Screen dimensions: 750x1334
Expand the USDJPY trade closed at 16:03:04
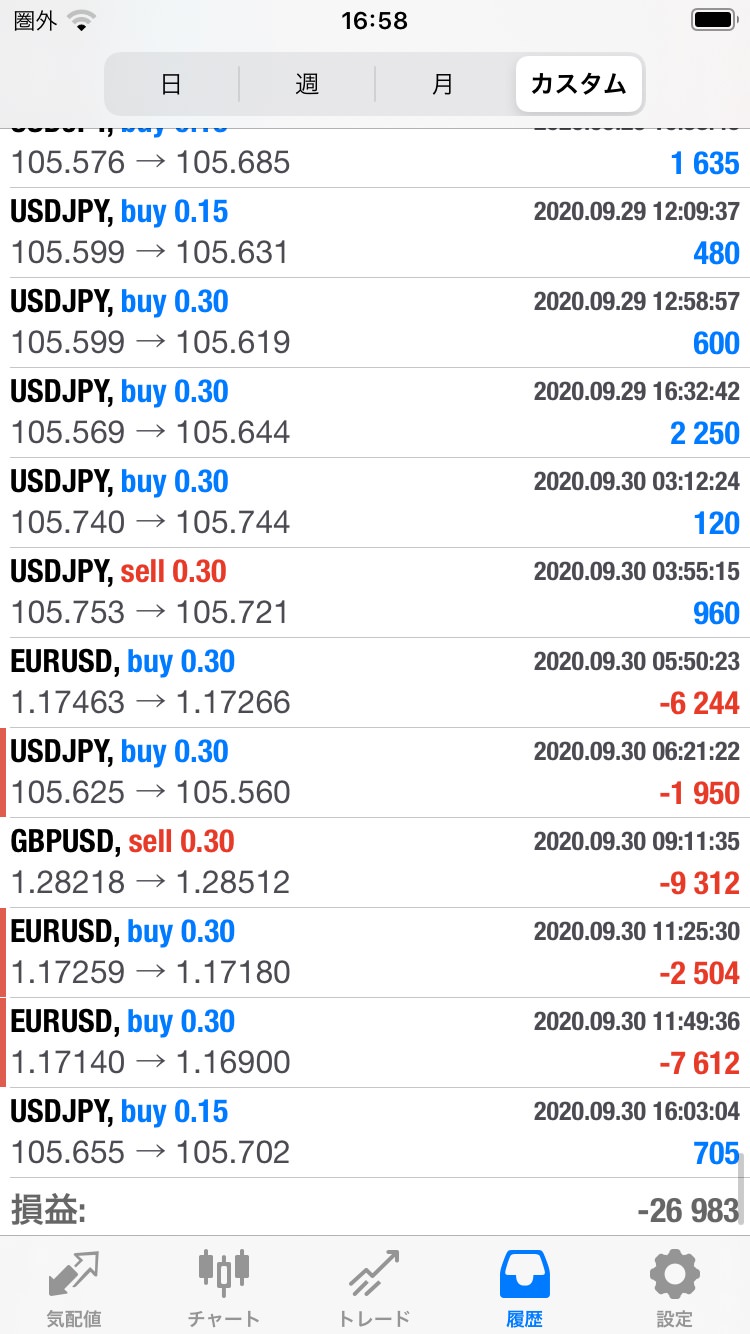(x=375, y=1133)
